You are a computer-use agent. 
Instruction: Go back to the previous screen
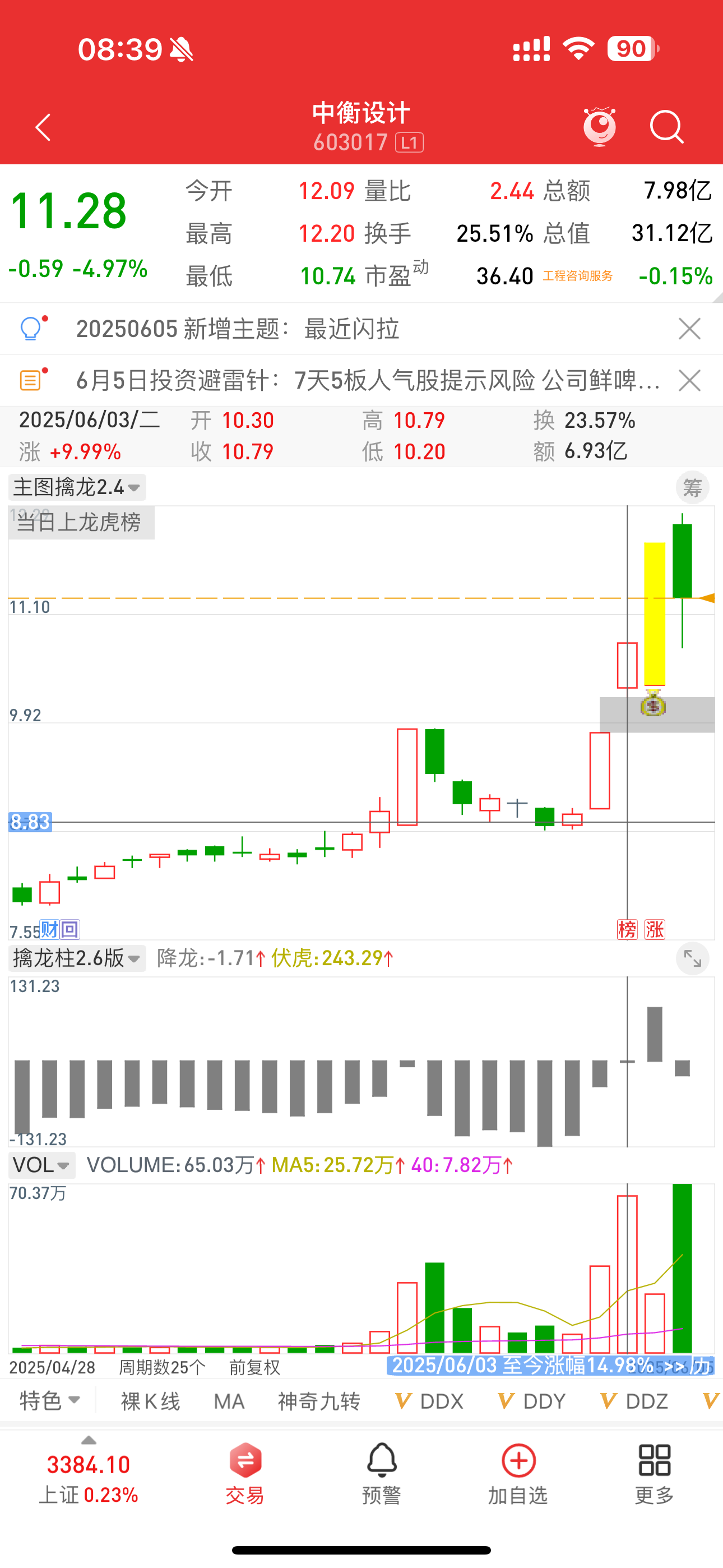pyautogui.click(x=43, y=127)
